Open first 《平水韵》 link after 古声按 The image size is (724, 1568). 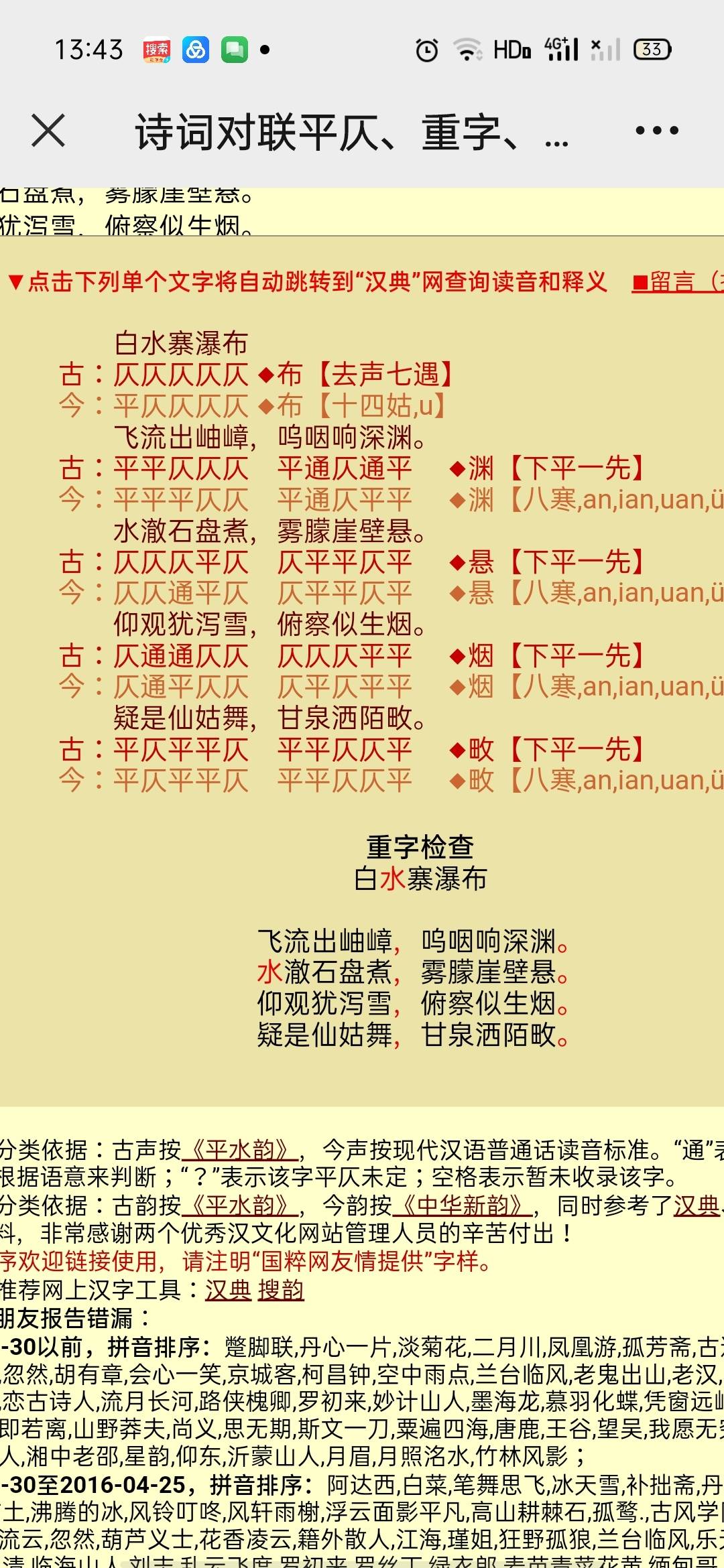(240, 1150)
